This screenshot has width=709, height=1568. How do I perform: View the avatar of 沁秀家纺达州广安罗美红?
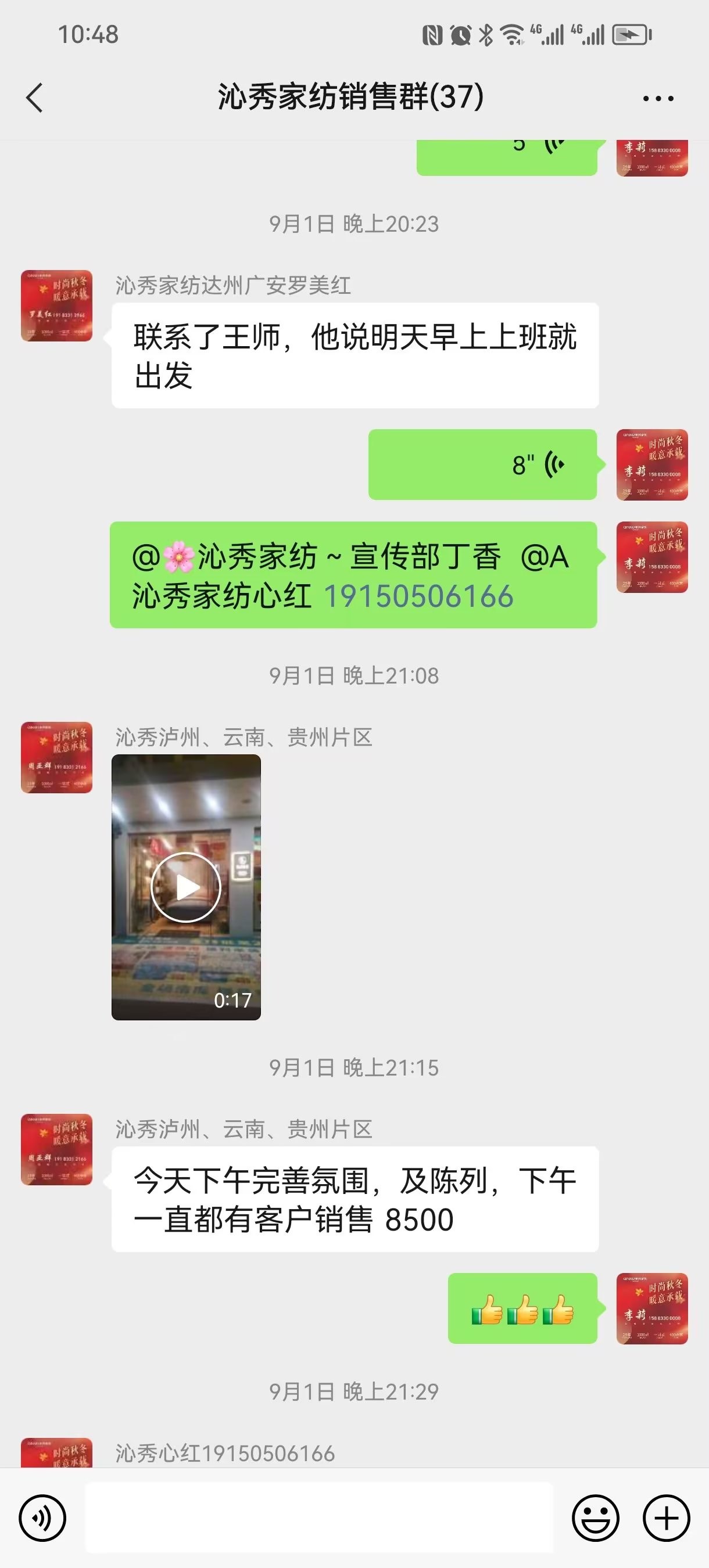56,305
